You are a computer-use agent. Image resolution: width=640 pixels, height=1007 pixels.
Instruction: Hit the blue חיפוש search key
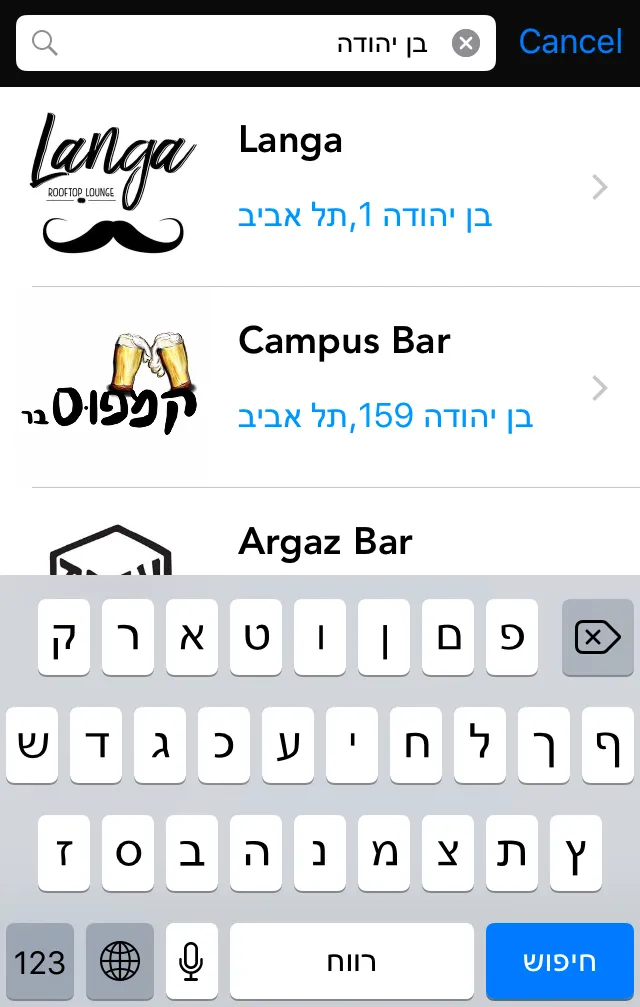(560, 962)
